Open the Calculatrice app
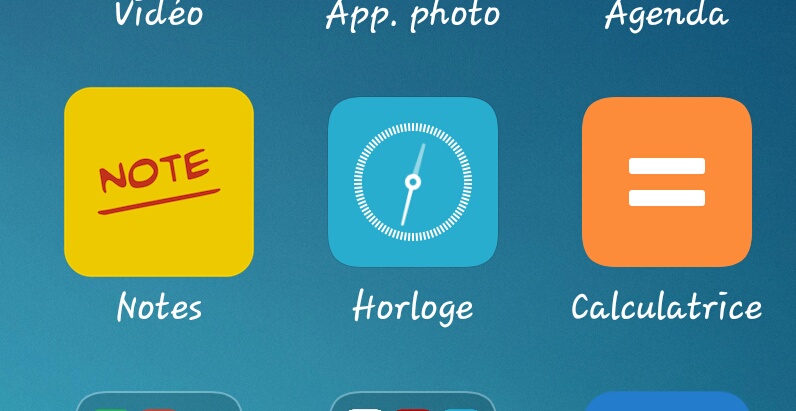Screen dimensions: 796x411 pos(666,182)
